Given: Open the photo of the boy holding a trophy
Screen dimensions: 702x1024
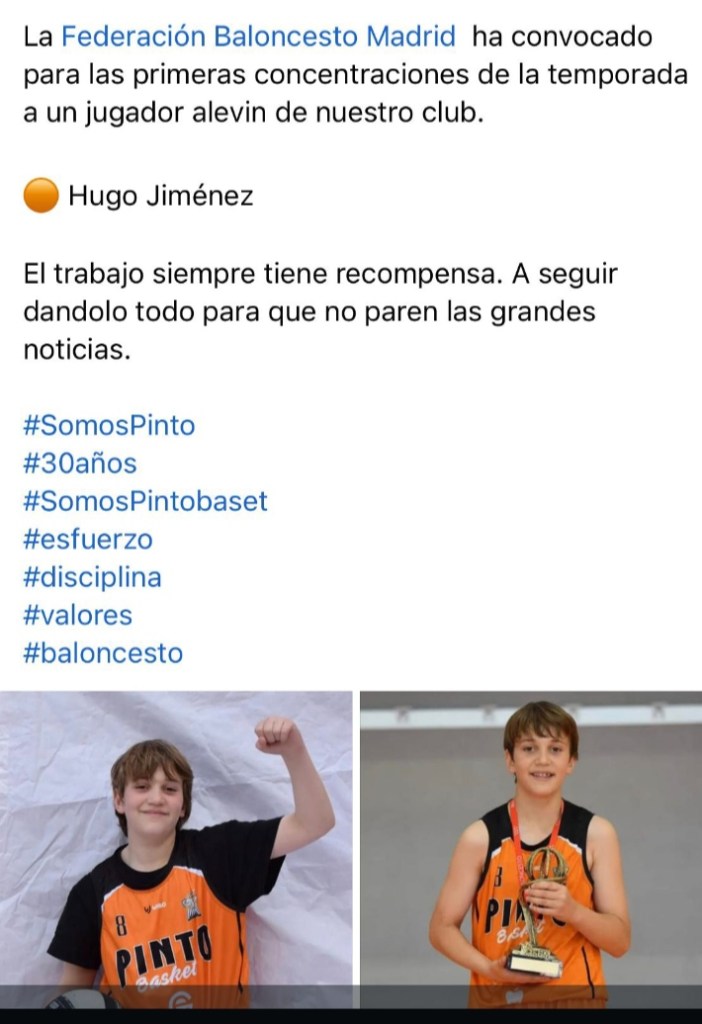Looking at the screenshot, I should pyautogui.click(x=531, y=850).
